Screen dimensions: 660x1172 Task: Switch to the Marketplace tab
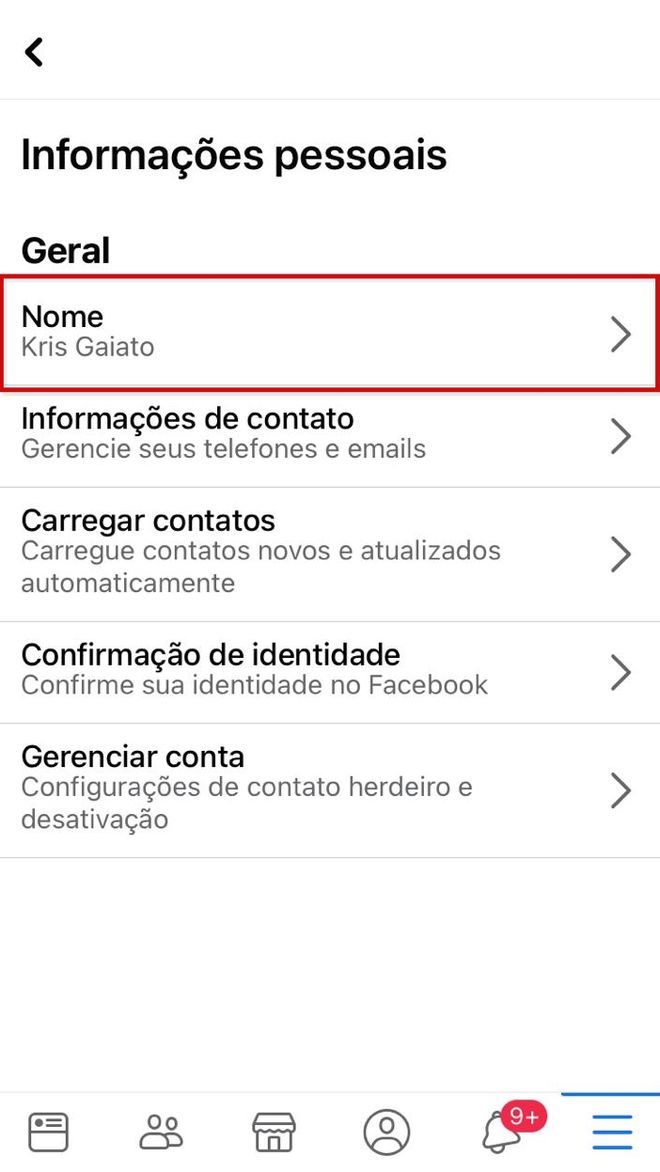tap(274, 1132)
